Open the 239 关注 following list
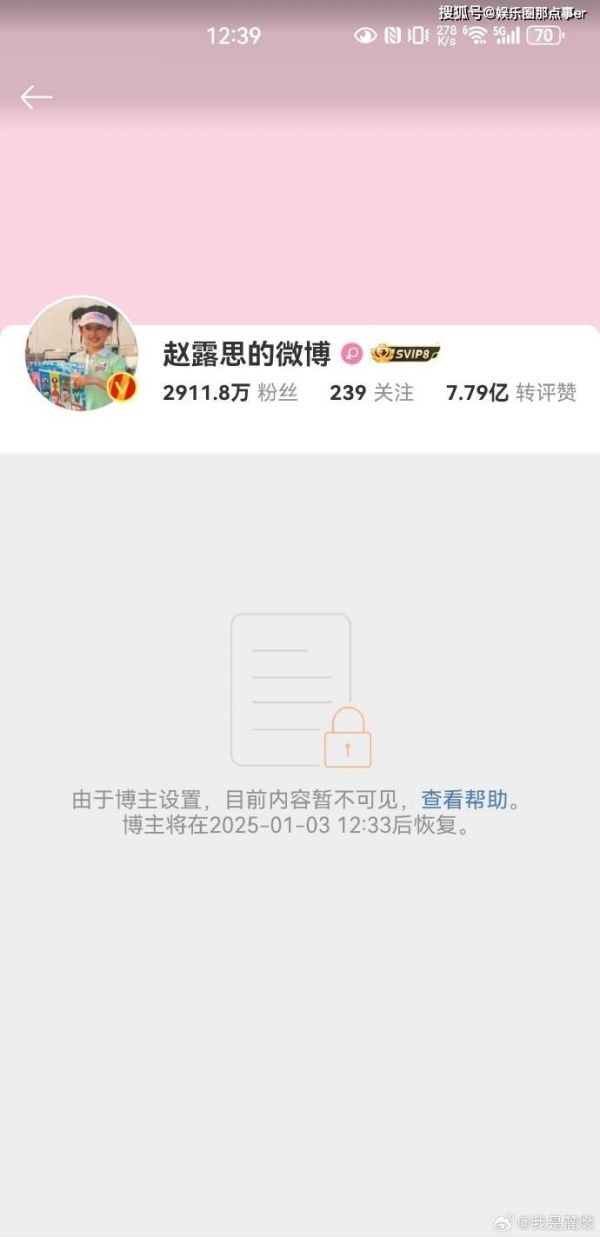Viewport: 600px width, 1237px height. [x=371, y=393]
